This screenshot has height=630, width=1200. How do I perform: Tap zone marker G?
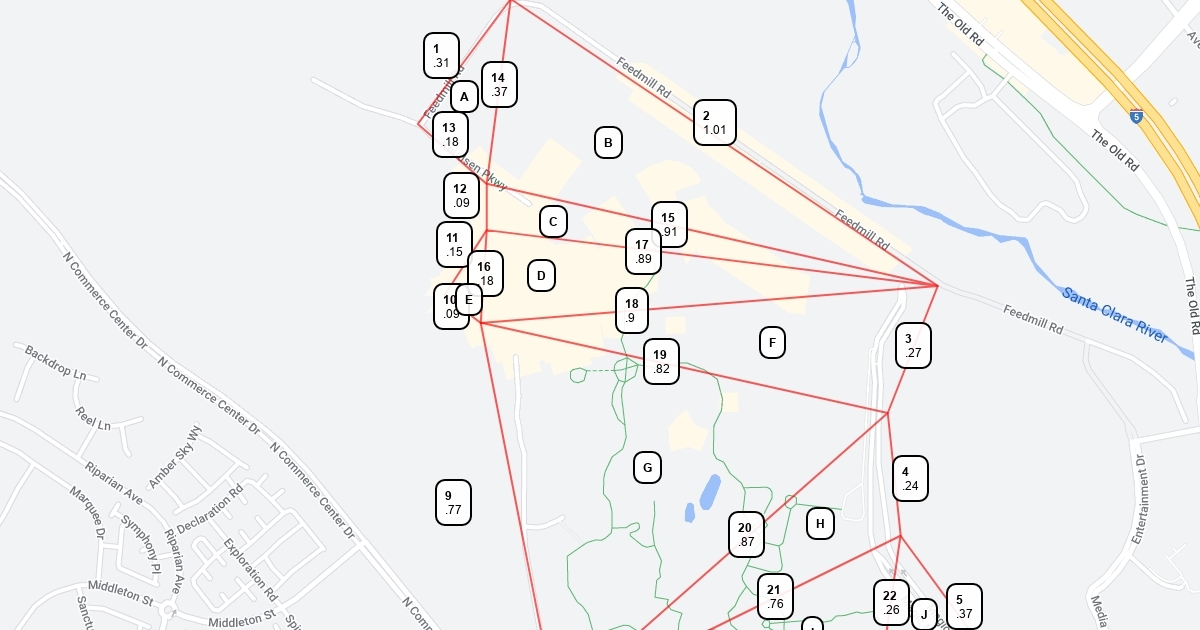point(647,467)
